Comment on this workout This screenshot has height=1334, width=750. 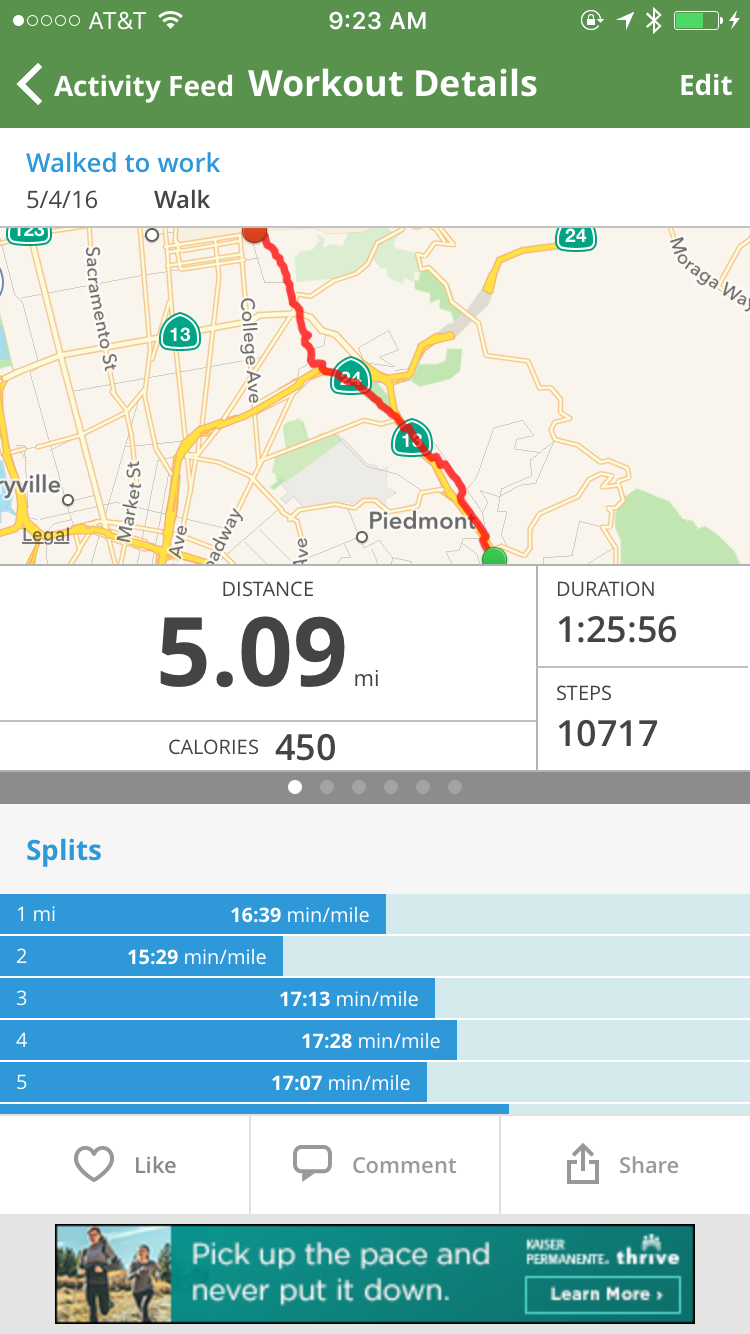pos(375,1165)
